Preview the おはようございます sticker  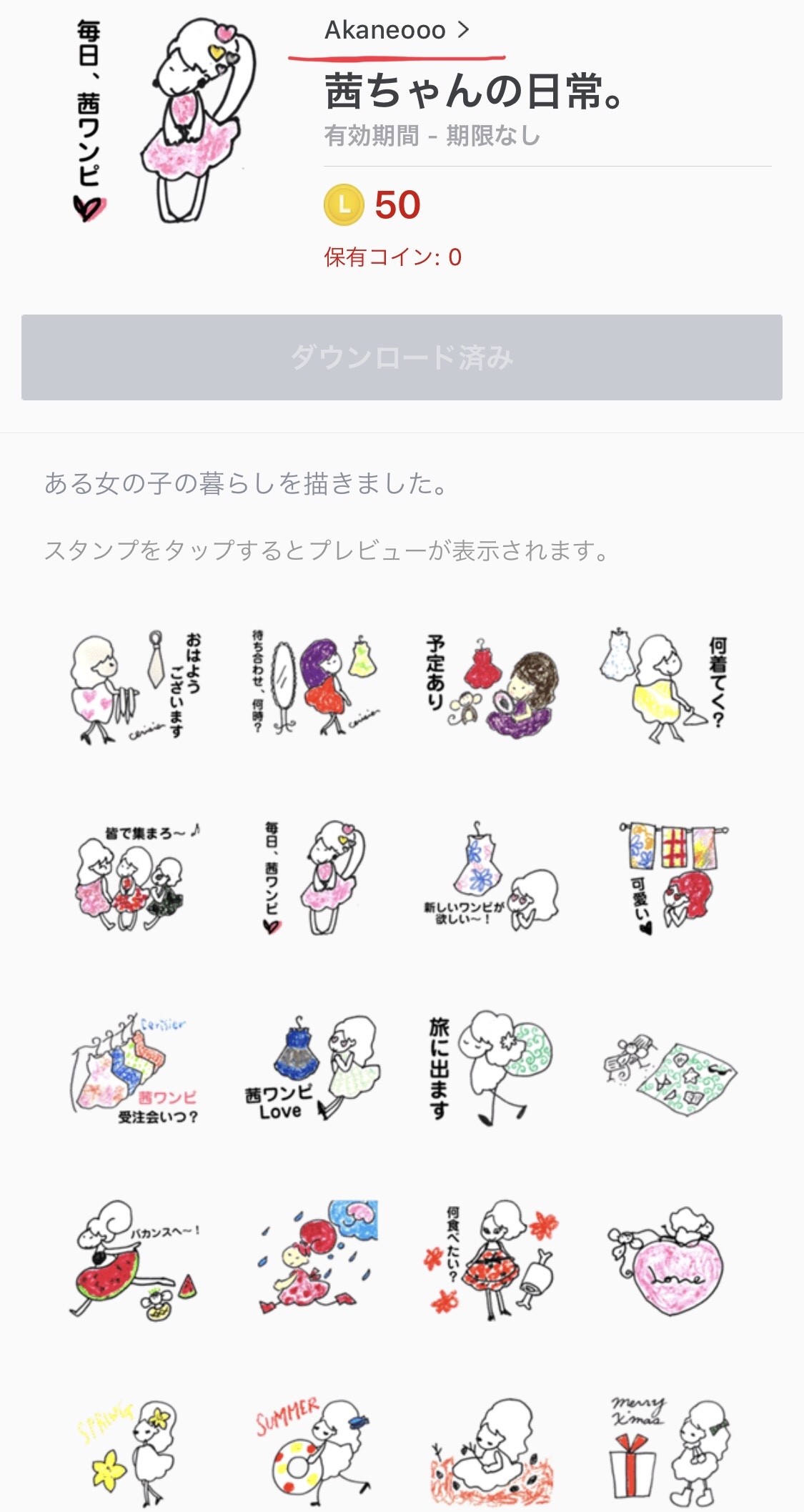[x=136, y=687]
